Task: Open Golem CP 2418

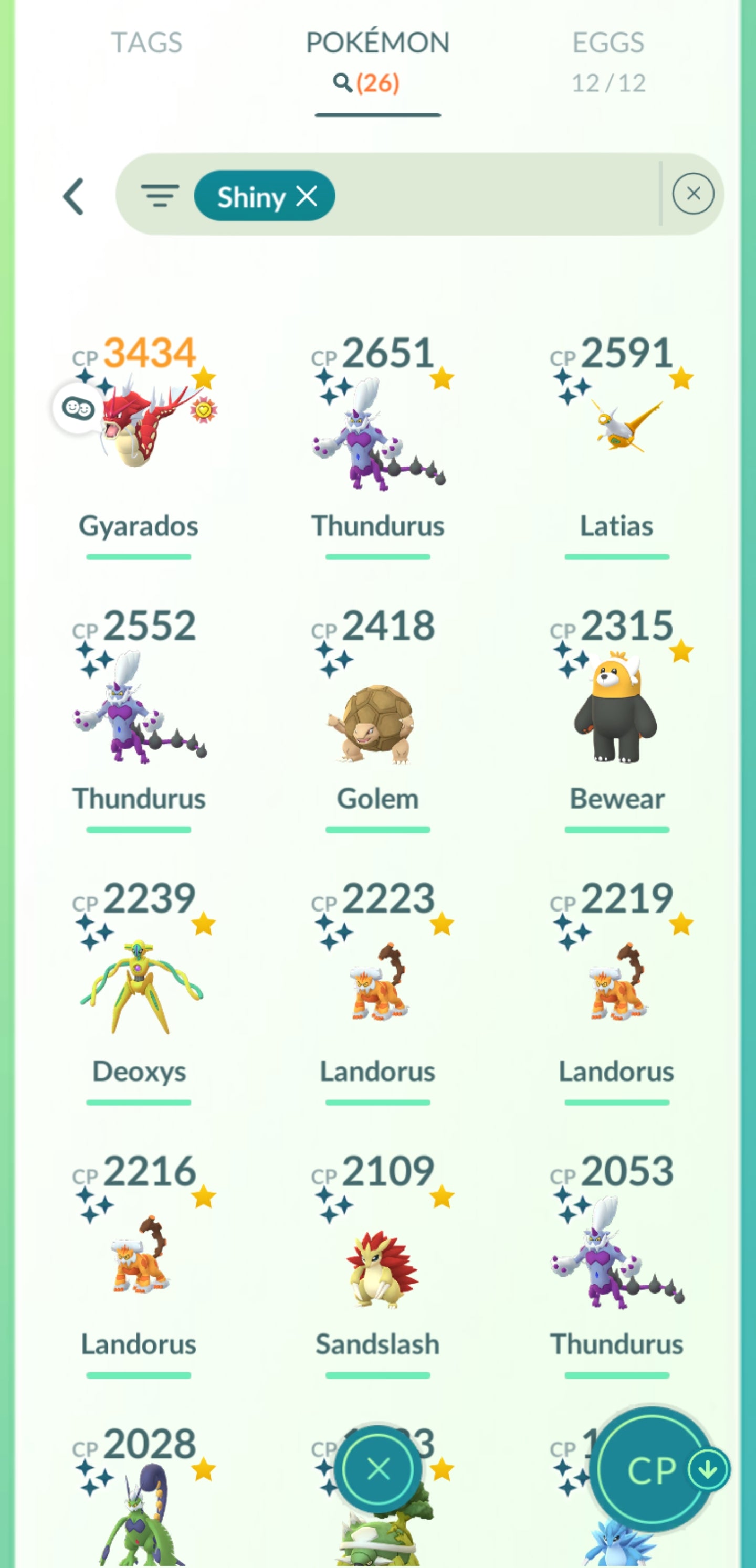Action: coord(377,722)
